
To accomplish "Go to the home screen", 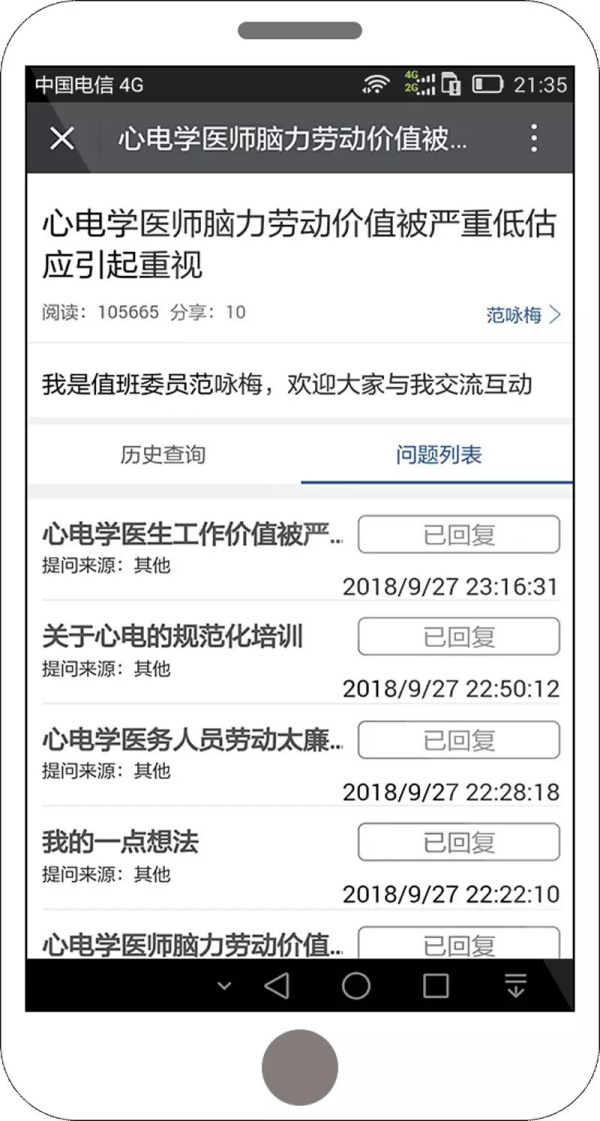I will (356, 986).
